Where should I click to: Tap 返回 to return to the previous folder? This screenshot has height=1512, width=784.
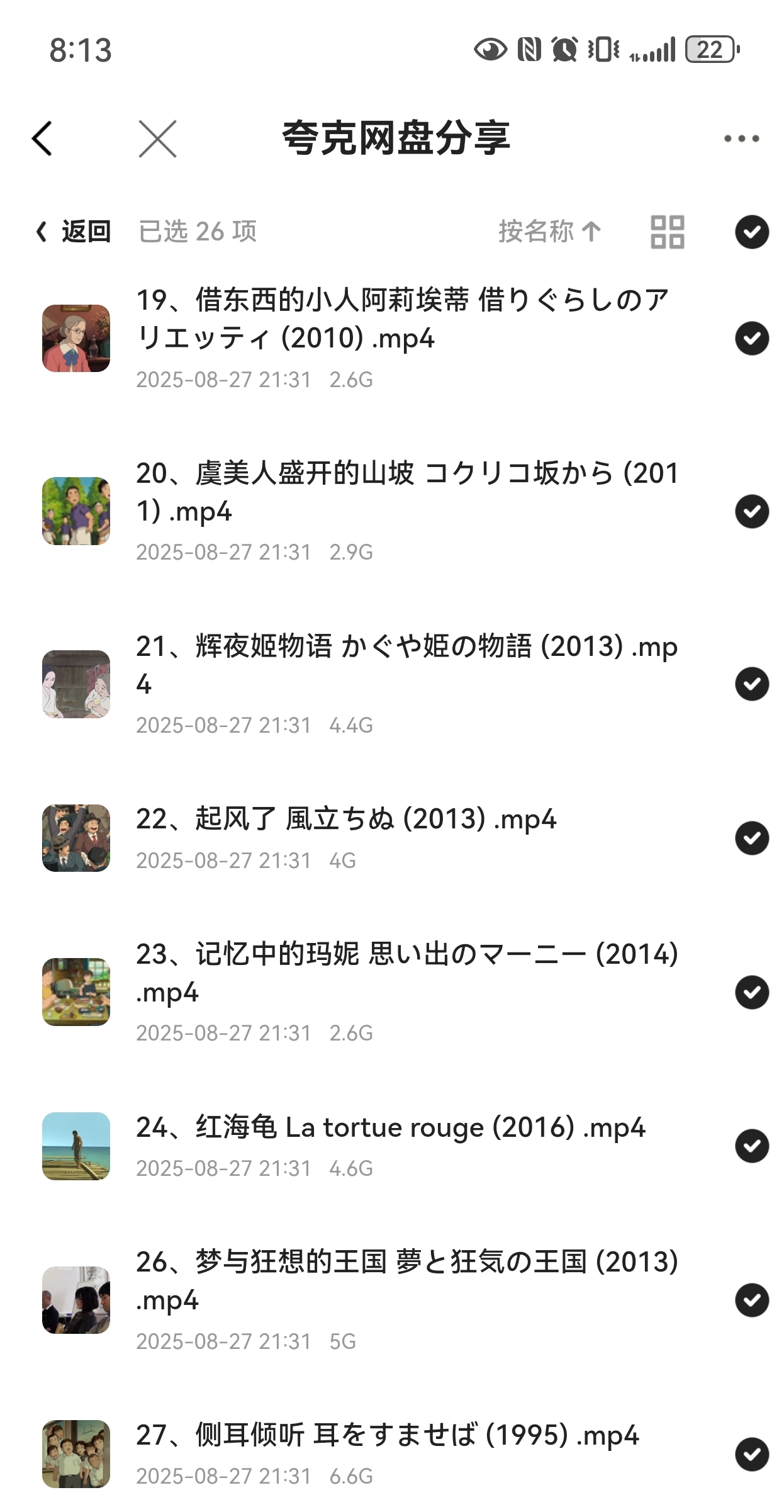coord(74,232)
